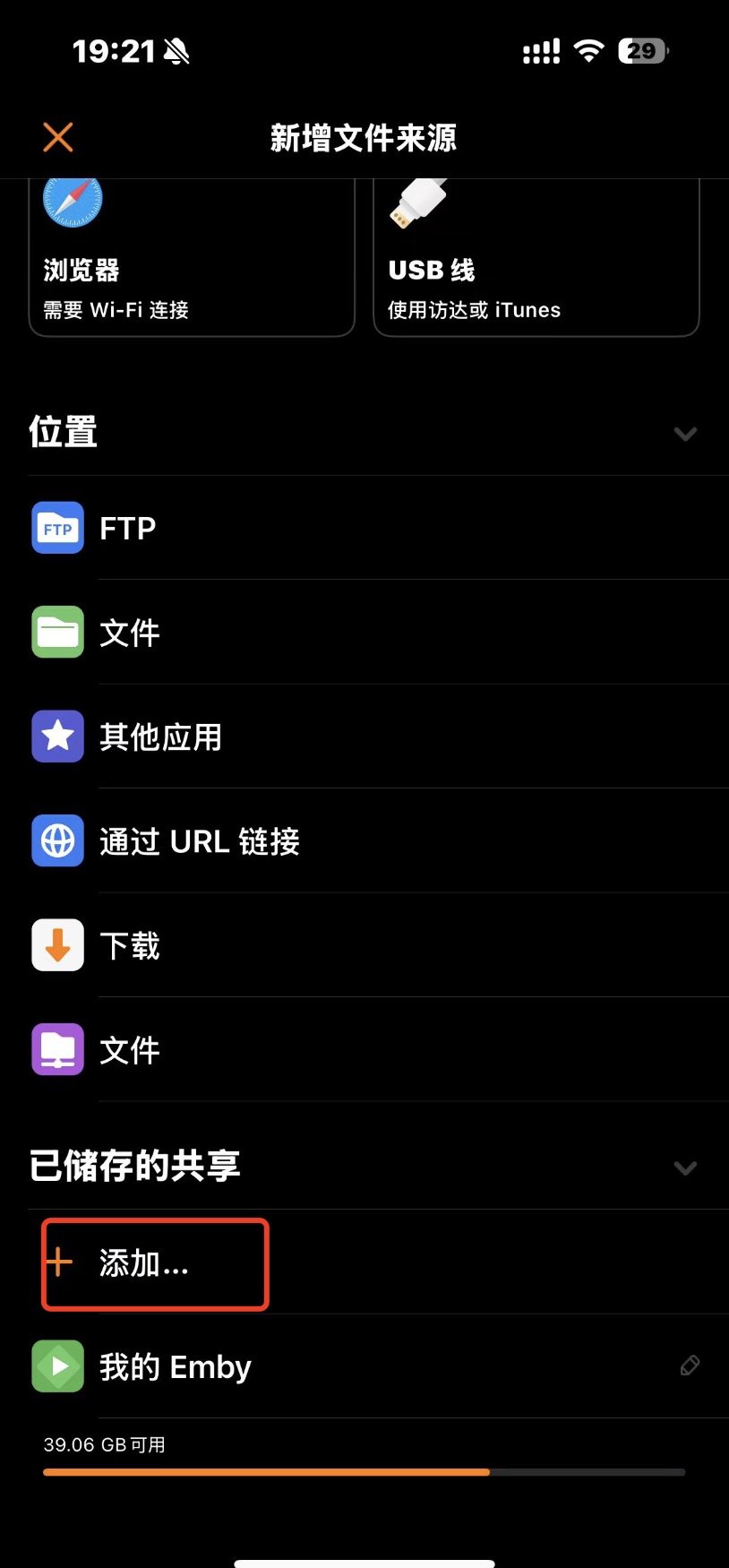729x1568 pixels.
Task: Edit the 我的 Emby share
Action: point(690,1366)
